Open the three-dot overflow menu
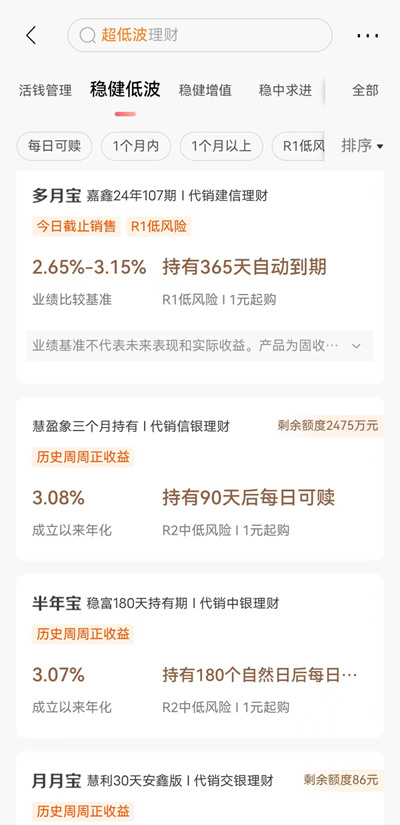 (367, 36)
